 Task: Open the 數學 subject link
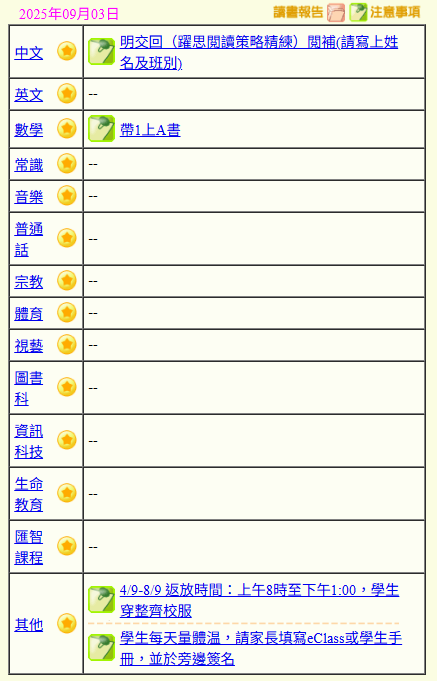(29, 129)
